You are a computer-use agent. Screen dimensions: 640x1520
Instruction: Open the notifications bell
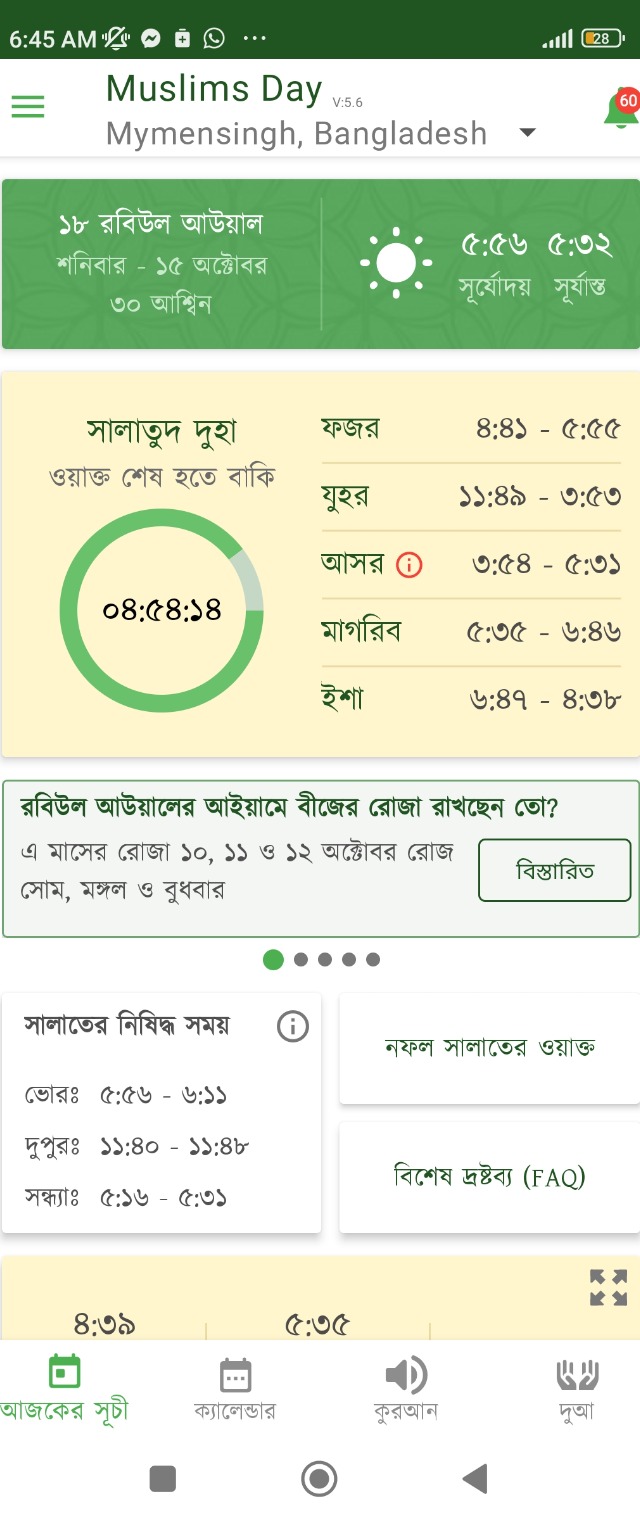(x=620, y=109)
